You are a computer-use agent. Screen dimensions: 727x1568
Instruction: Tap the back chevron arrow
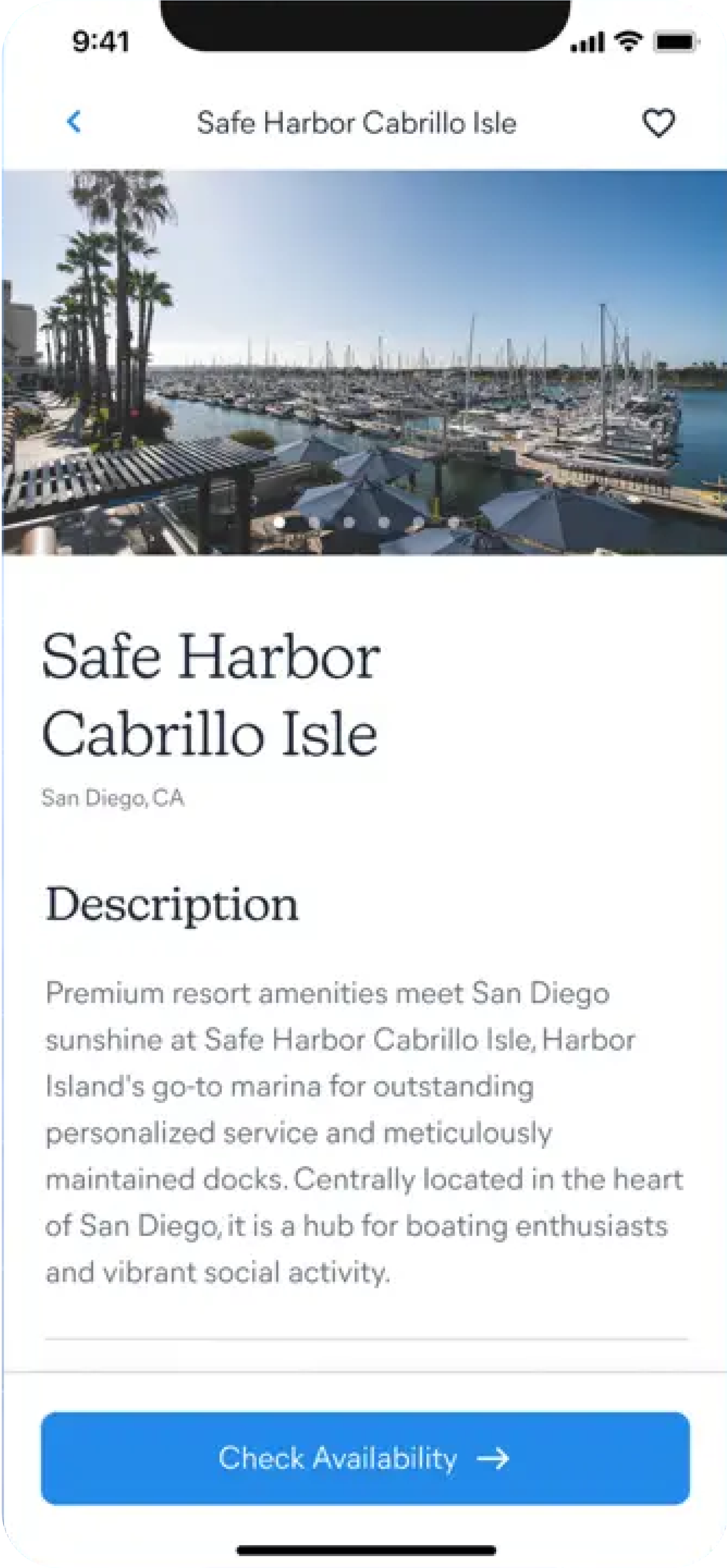coord(73,122)
